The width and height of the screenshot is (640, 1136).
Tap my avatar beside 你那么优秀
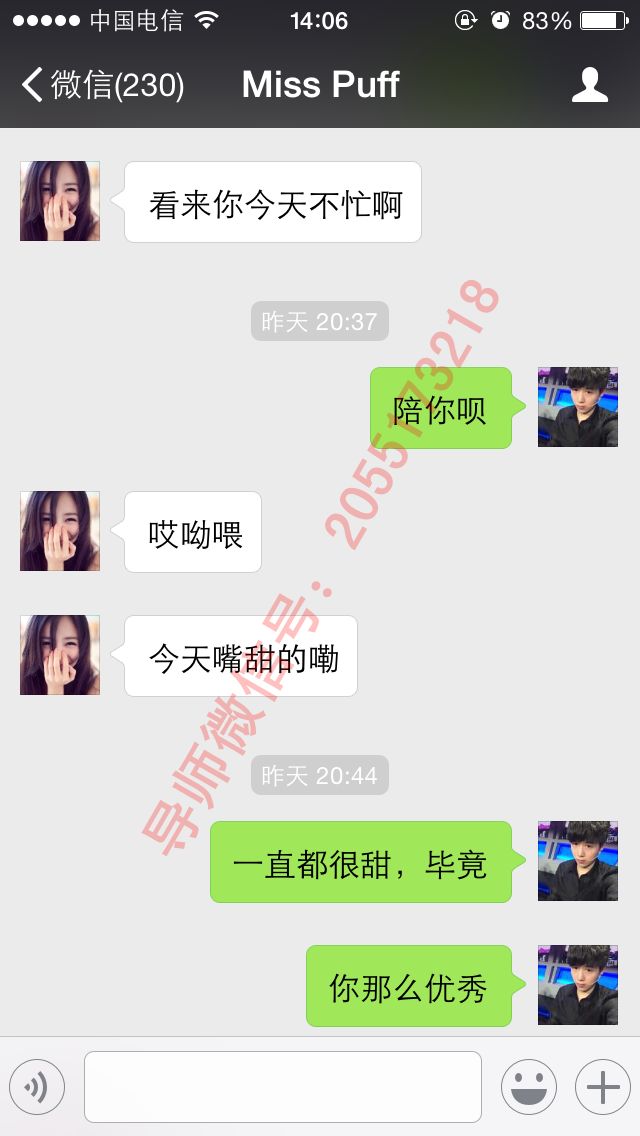[x=578, y=985]
